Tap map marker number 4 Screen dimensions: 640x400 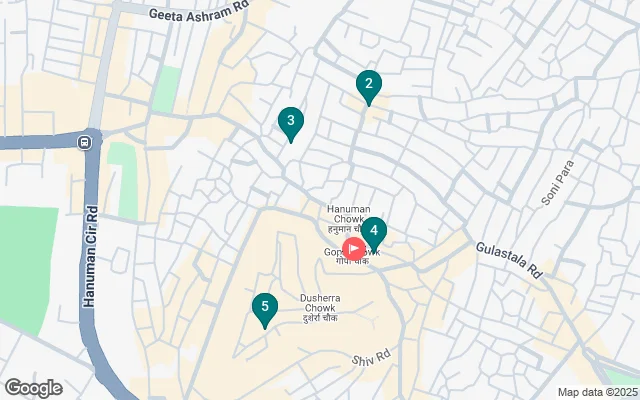[x=373, y=231]
